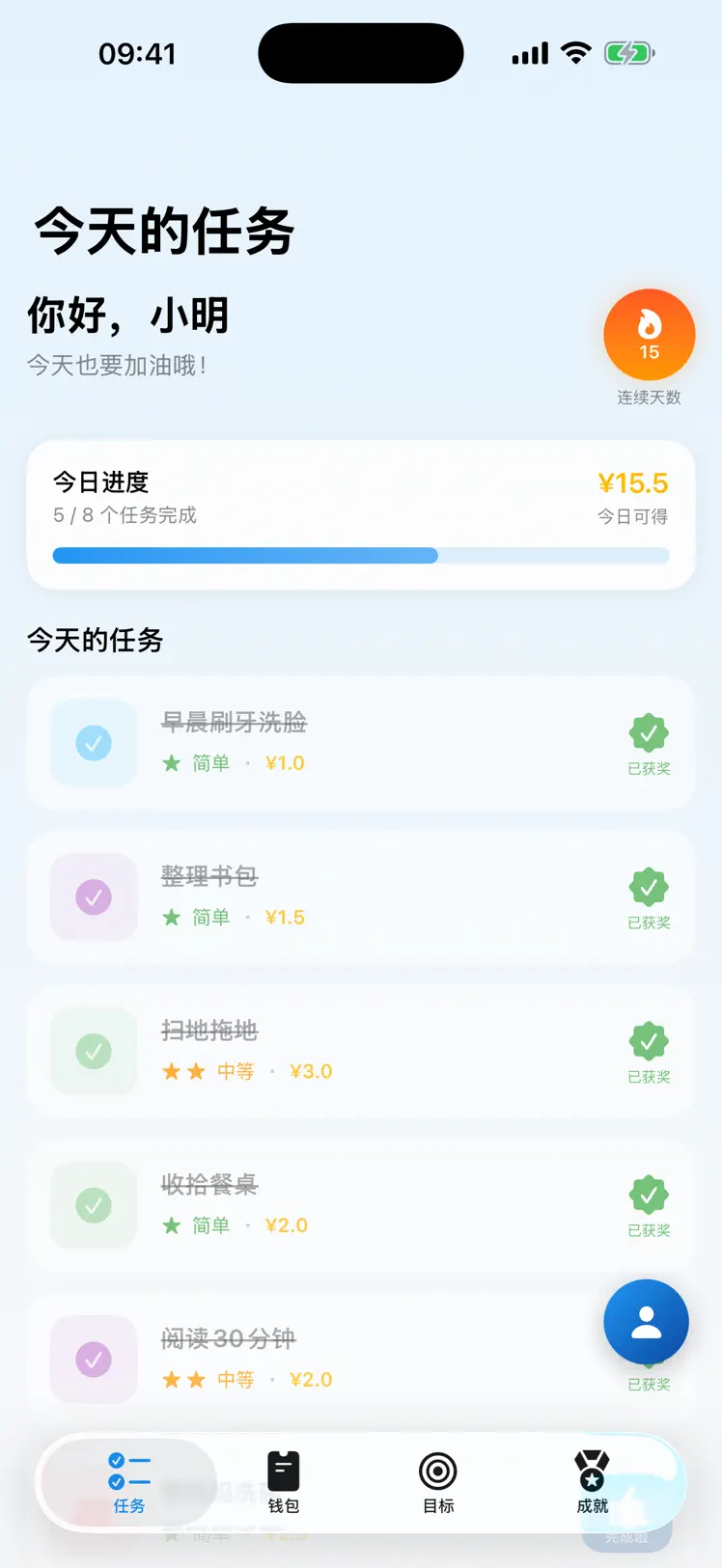Image resolution: width=722 pixels, height=1568 pixels.
Task: Open the 今日进度 progress card
Action: click(x=361, y=512)
